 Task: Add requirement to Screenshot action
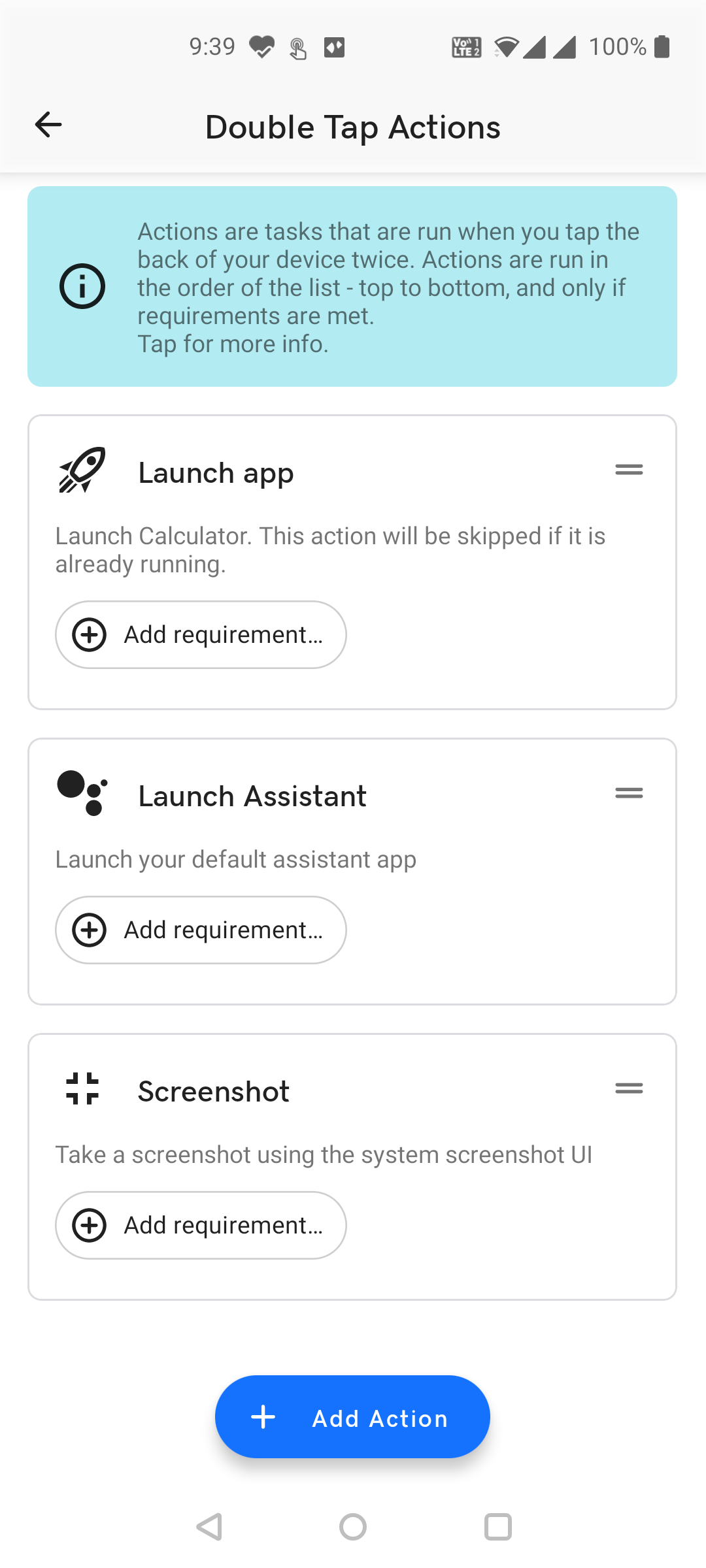[x=201, y=1225]
